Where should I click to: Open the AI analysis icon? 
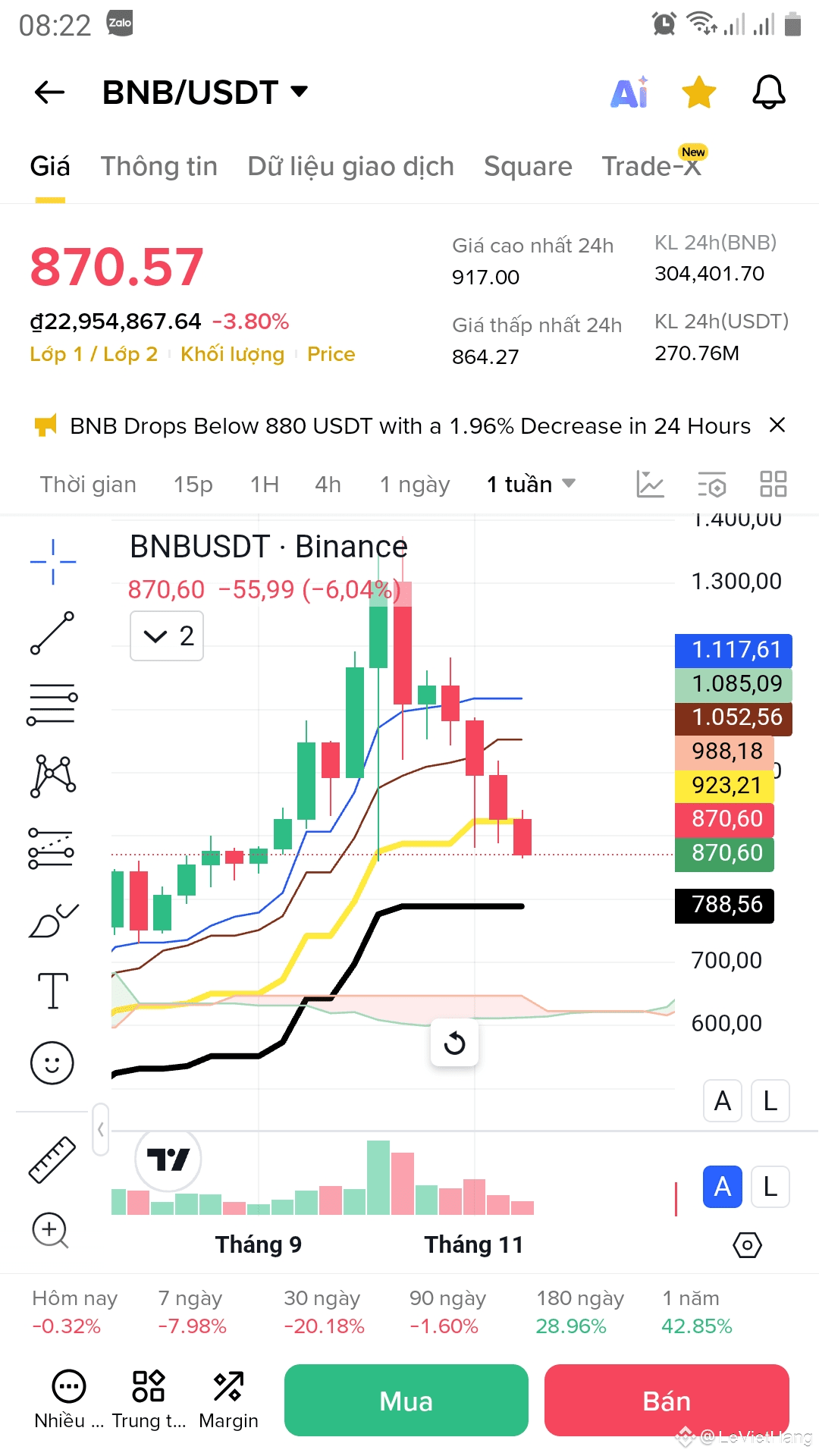pos(629,93)
